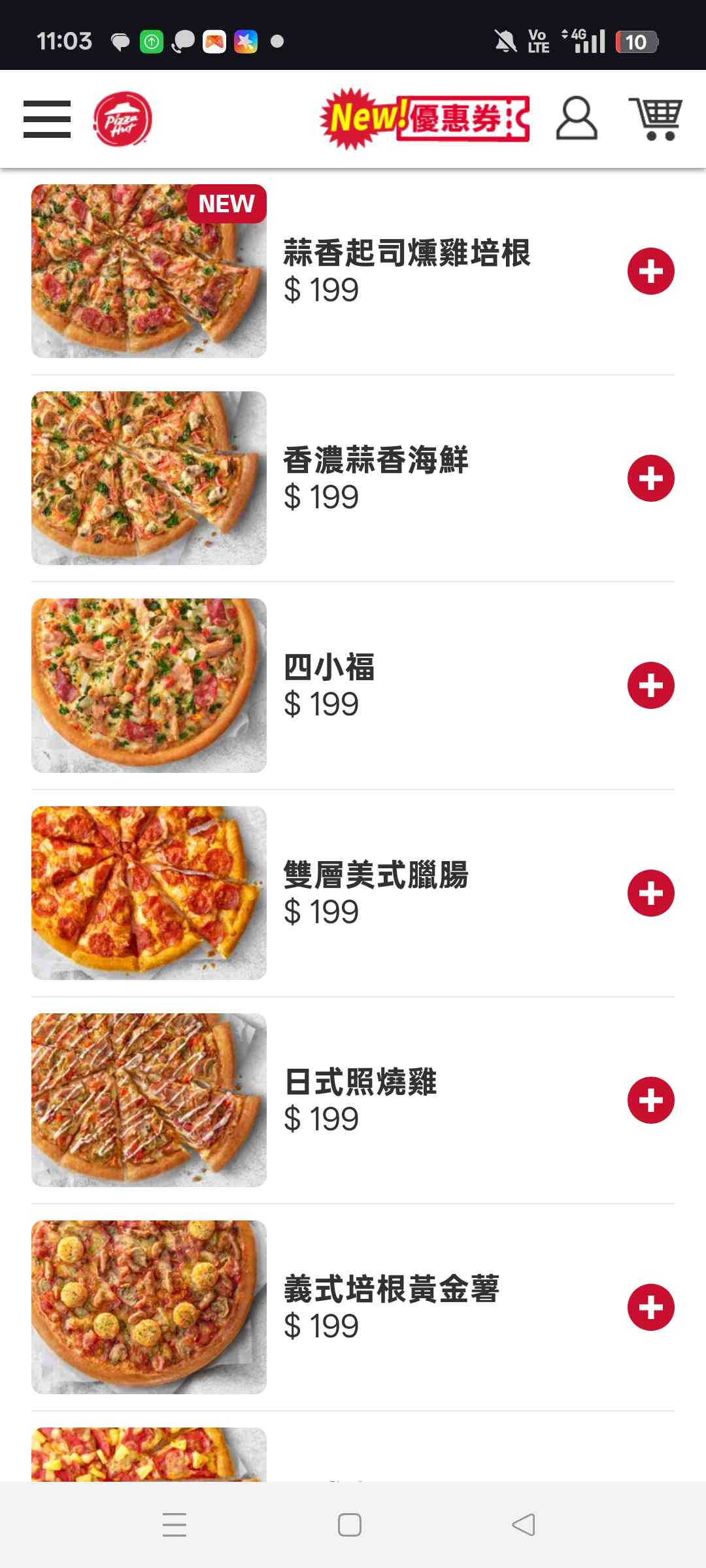The height and width of the screenshot is (1568, 706).
Task: Open the 義式培根黃金薯 pizza photo
Action: pyautogui.click(x=149, y=1307)
